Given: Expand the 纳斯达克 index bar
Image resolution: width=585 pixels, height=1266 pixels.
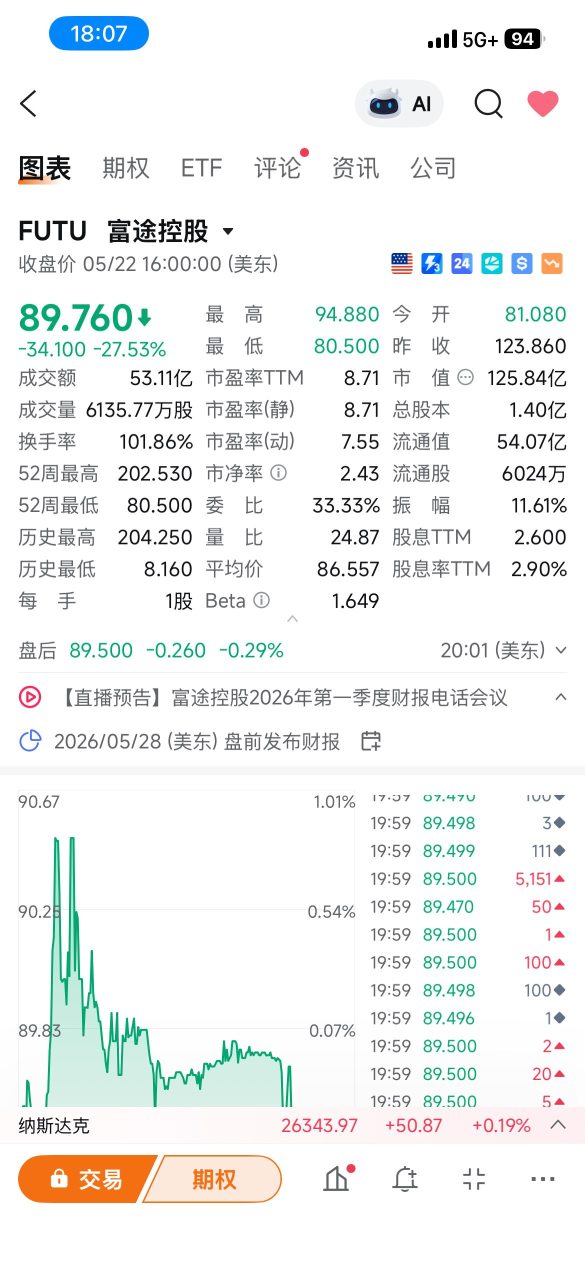Looking at the screenshot, I should click(x=559, y=1125).
